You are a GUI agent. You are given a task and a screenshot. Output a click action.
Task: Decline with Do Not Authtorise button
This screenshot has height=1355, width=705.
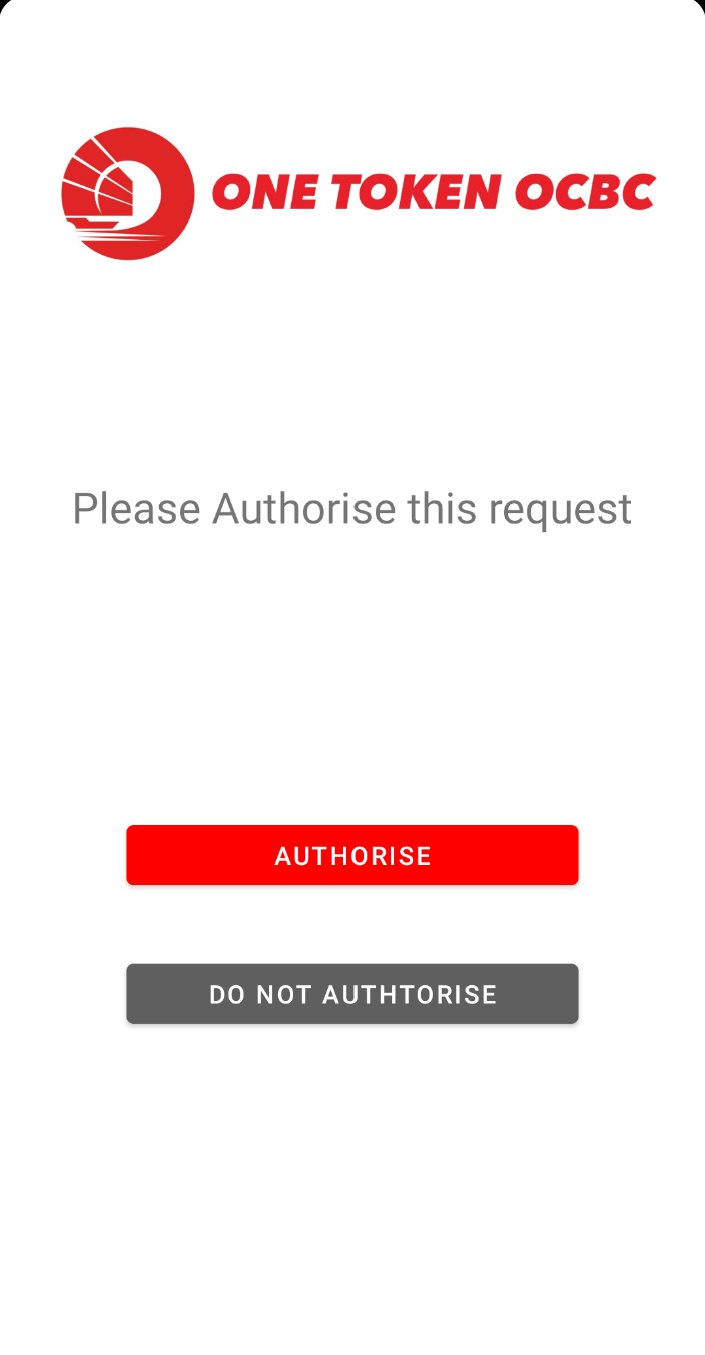[352, 993]
